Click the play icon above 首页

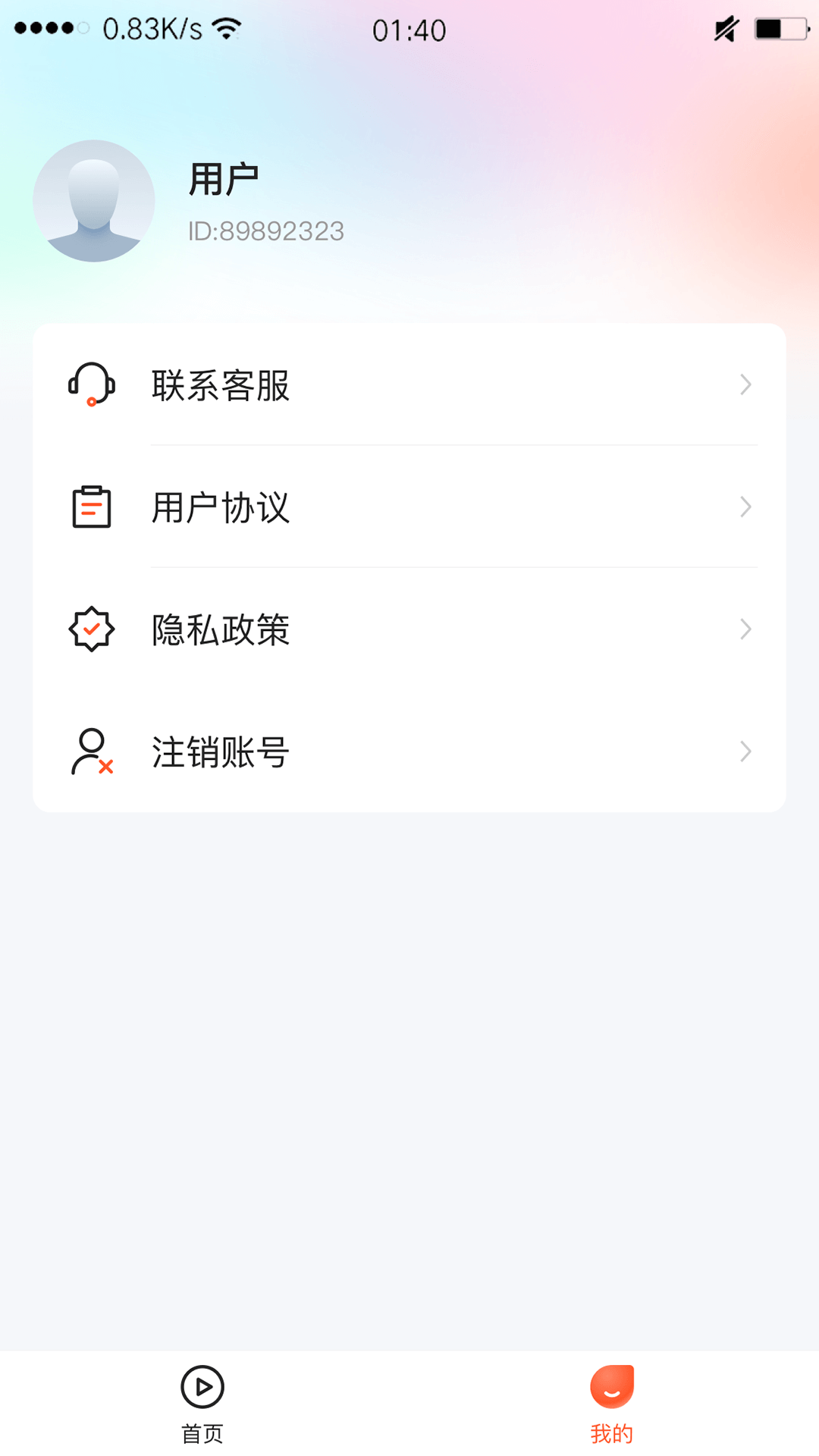[201, 1385]
